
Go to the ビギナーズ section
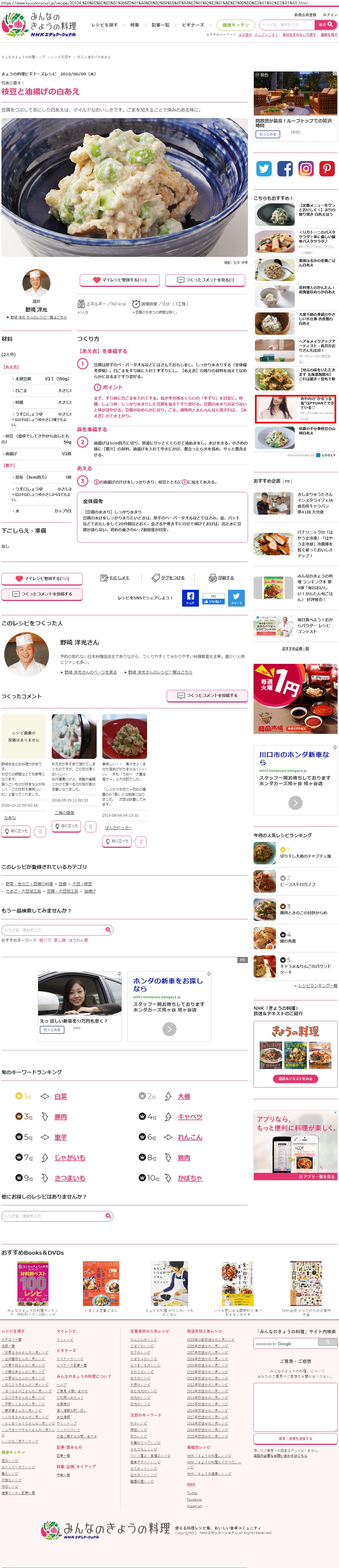193,25
